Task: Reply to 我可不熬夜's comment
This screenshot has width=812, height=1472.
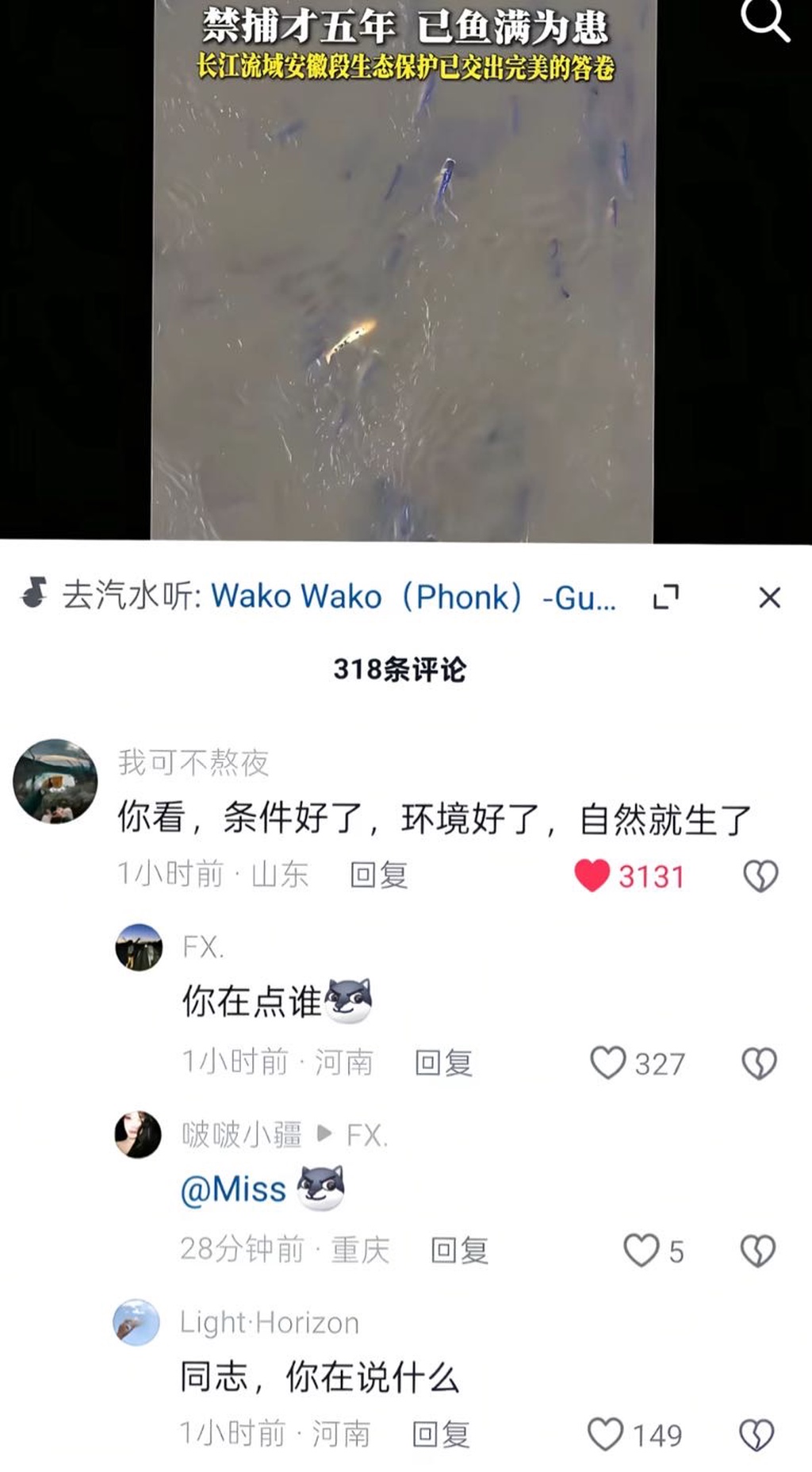Action: pyautogui.click(x=379, y=875)
